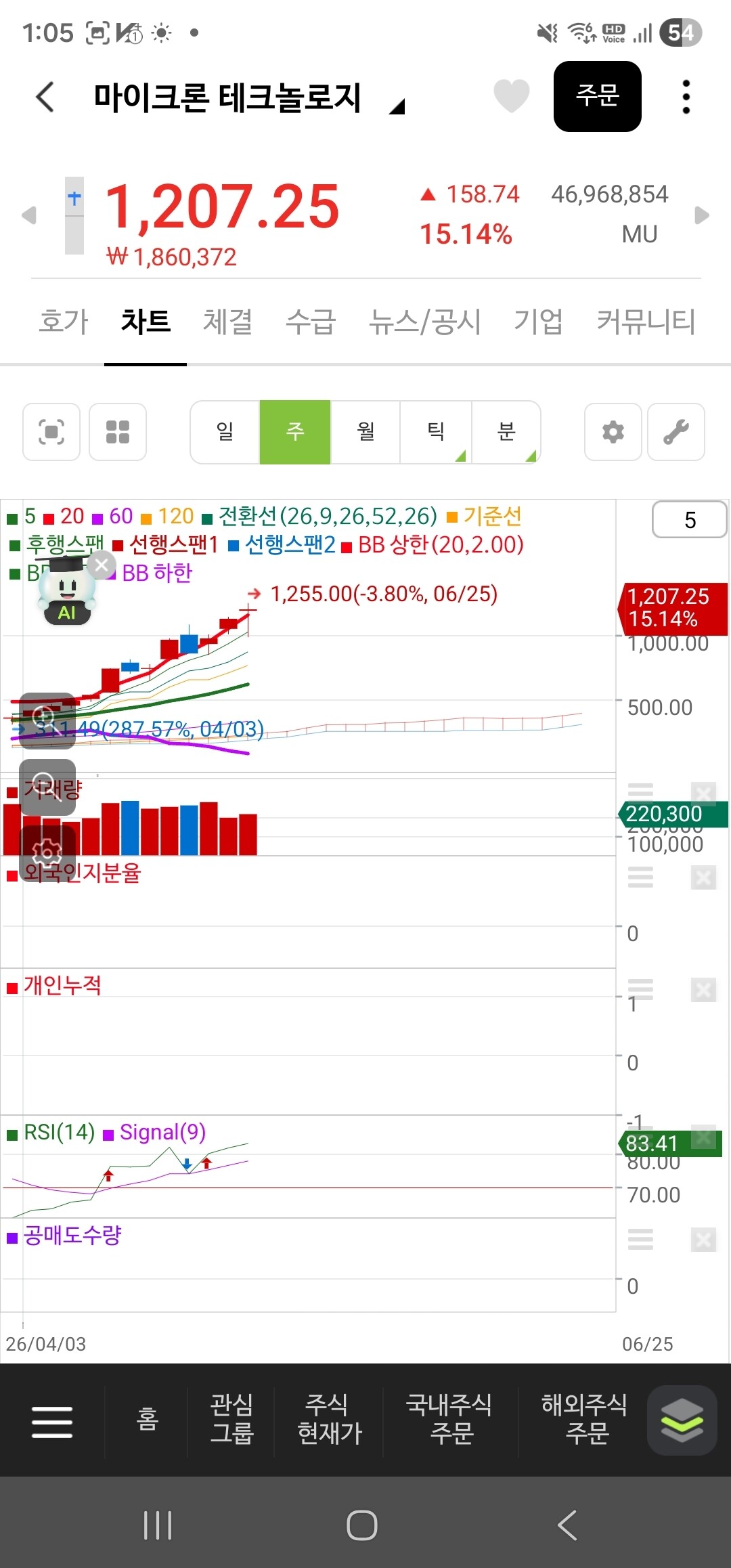Open the 뉴스/공시 tab
Viewport: 731px width, 1568px height.
[x=424, y=322]
